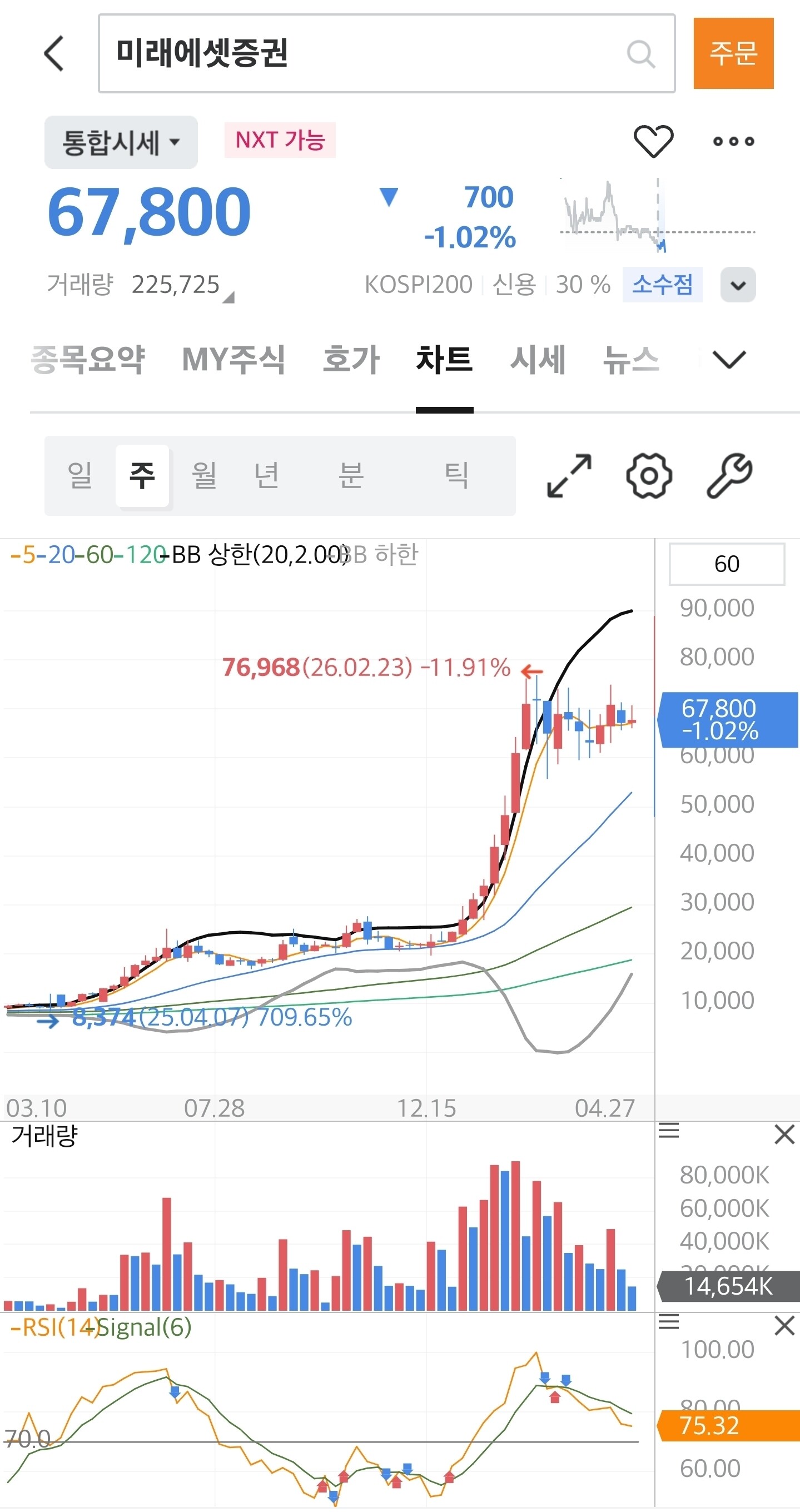
Task: Open chart settings gear
Action: 649,475
